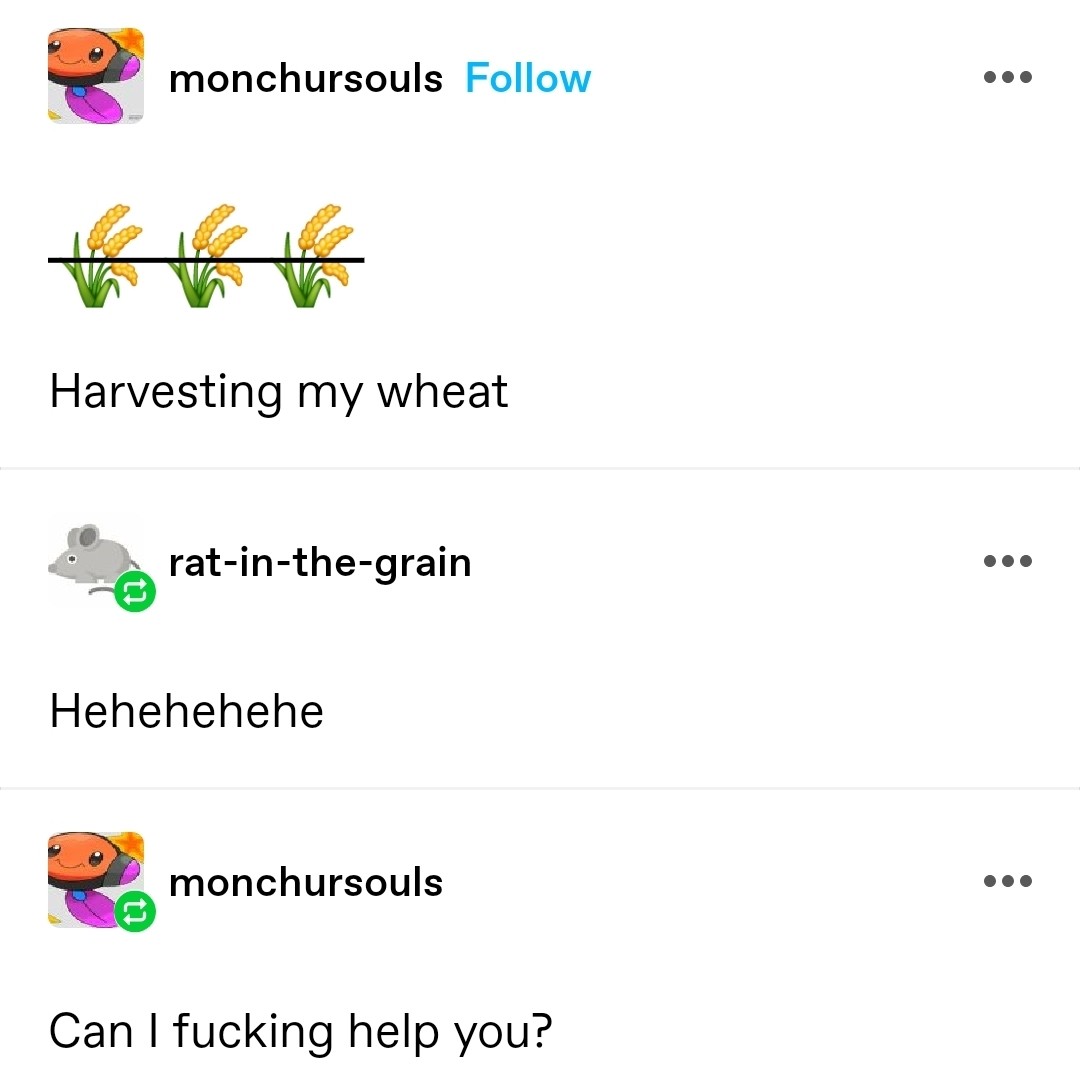1080x1086 pixels.
Task: Open overflow menu on the wheat post
Action: 1007,78
